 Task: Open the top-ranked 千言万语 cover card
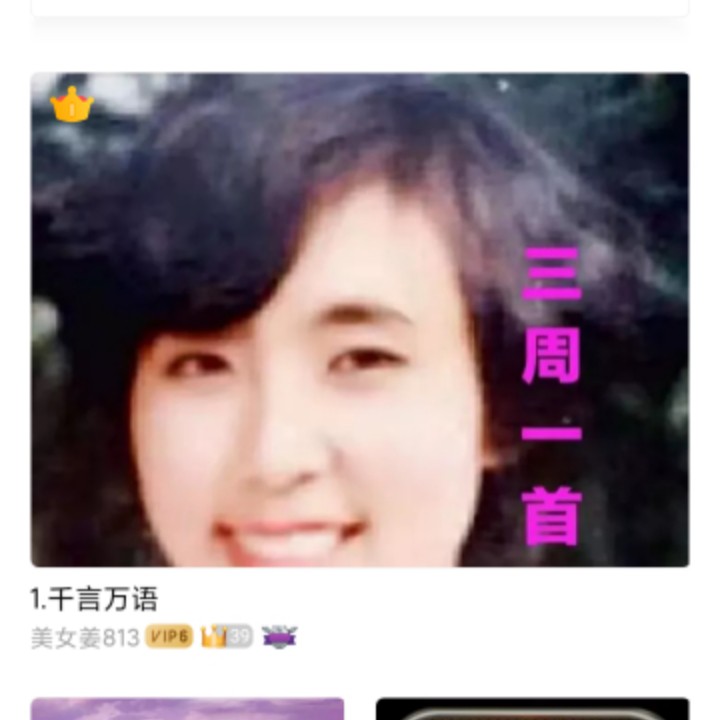(x=360, y=320)
